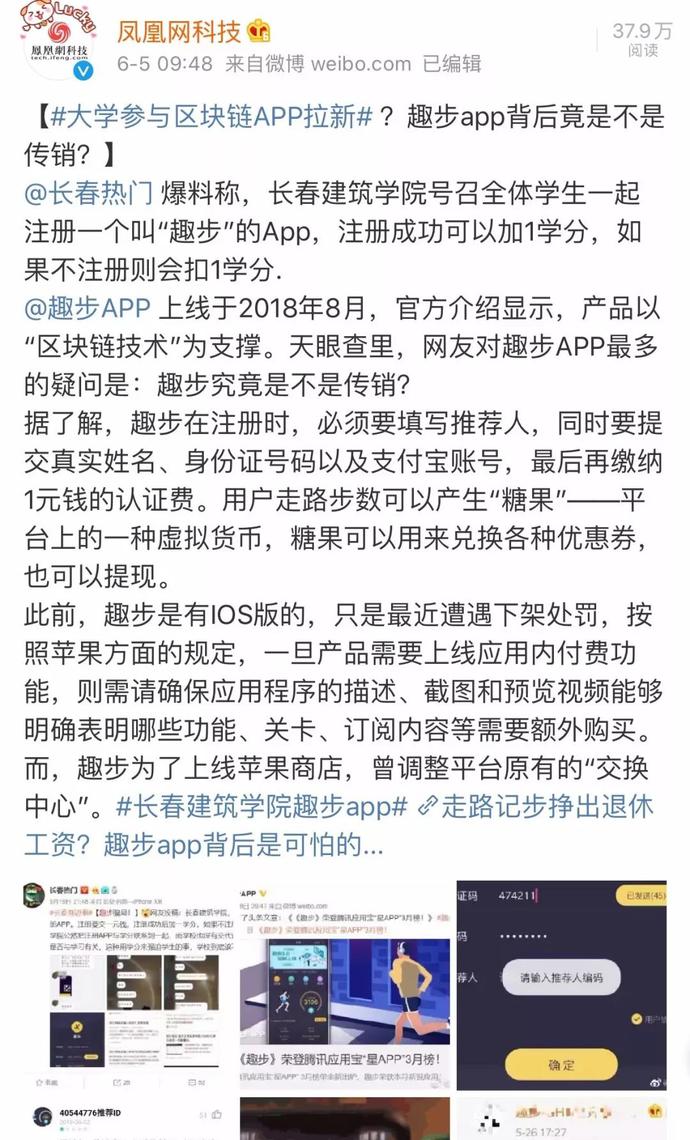
Task: Open hashtag #长春建筑学院趣步app#
Action: (x=262, y=806)
